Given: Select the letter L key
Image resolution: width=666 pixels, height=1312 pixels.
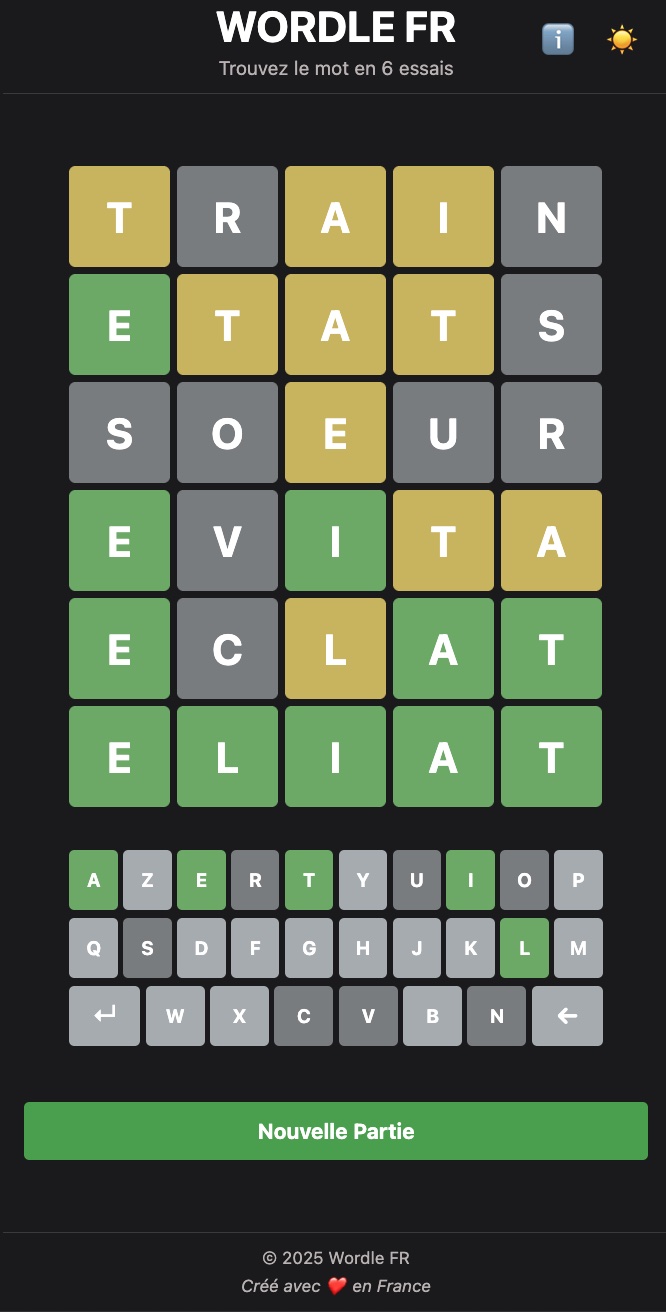Looking at the screenshot, I should pyautogui.click(x=524, y=948).
